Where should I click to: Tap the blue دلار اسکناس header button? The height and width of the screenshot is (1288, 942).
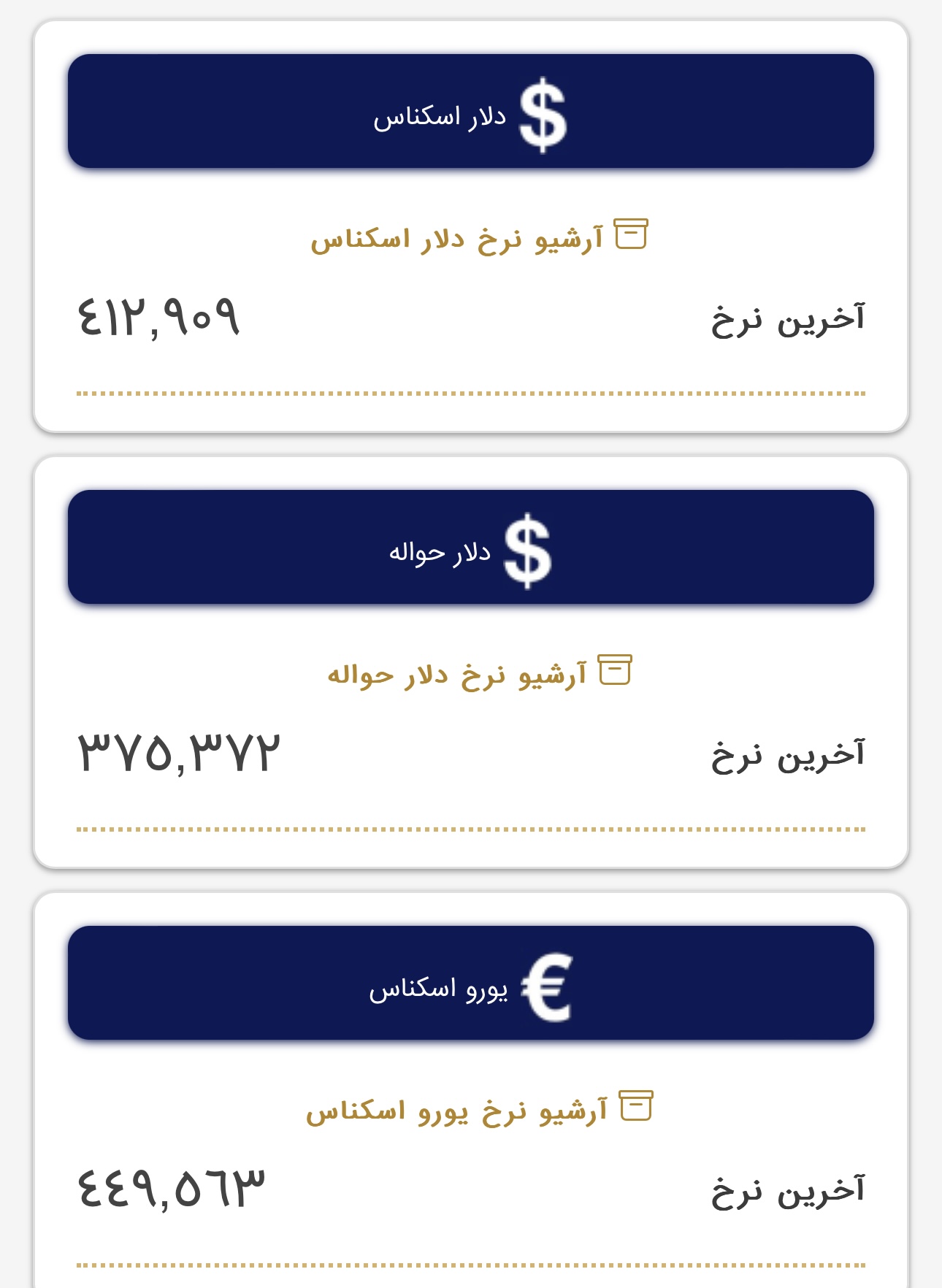point(471,112)
